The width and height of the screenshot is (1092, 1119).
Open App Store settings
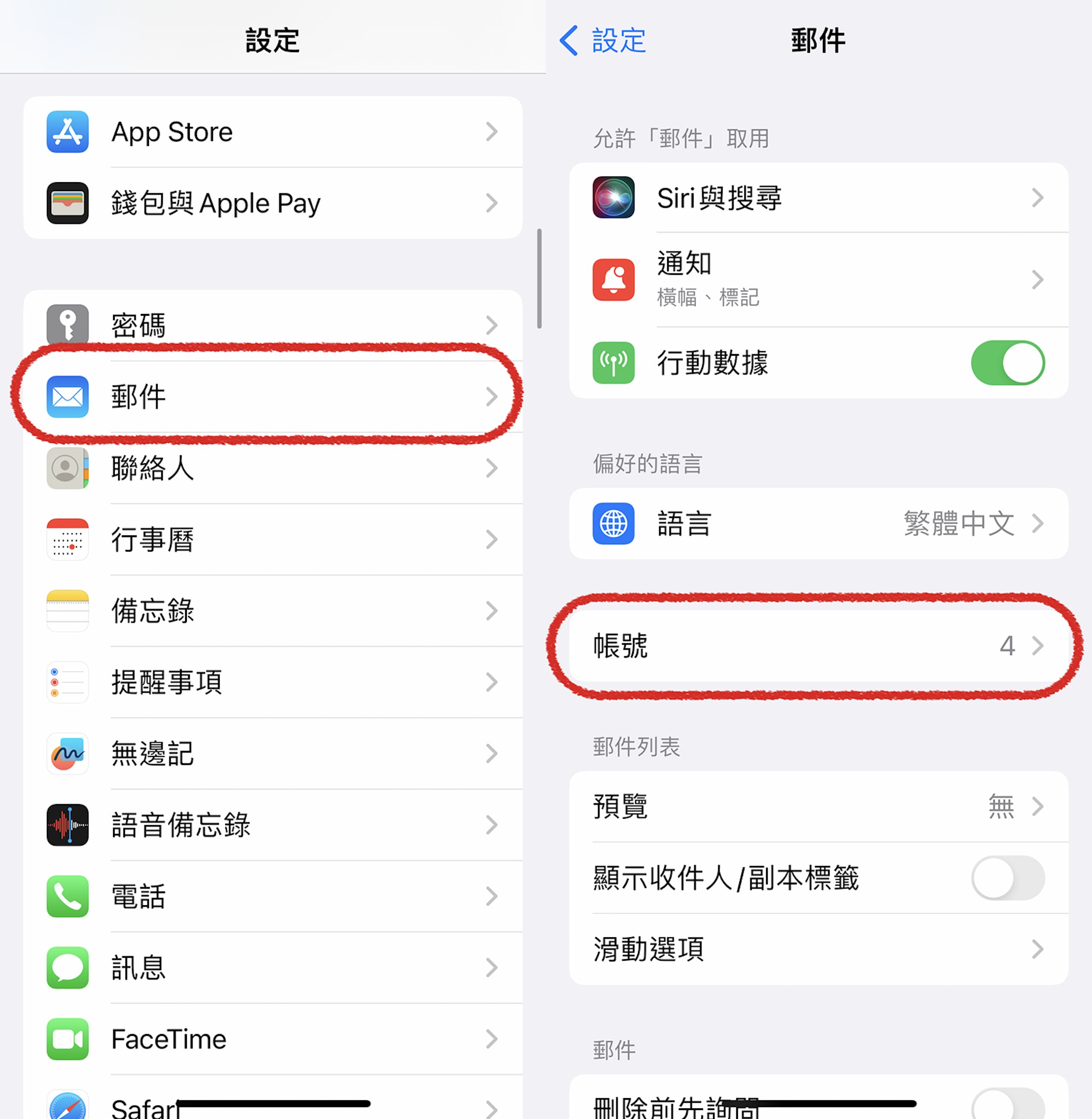pyautogui.click(x=273, y=132)
